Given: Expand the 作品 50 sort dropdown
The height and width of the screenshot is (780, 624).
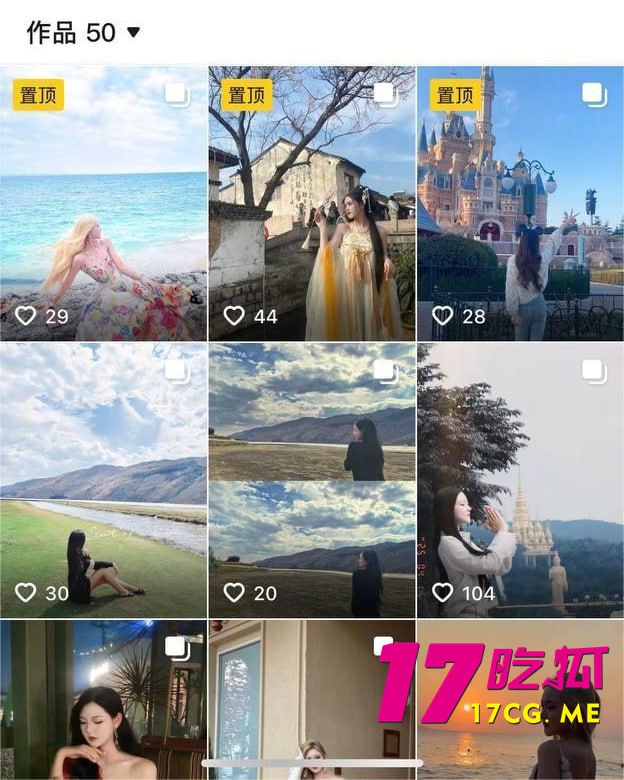Looking at the screenshot, I should (x=133, y=33).
